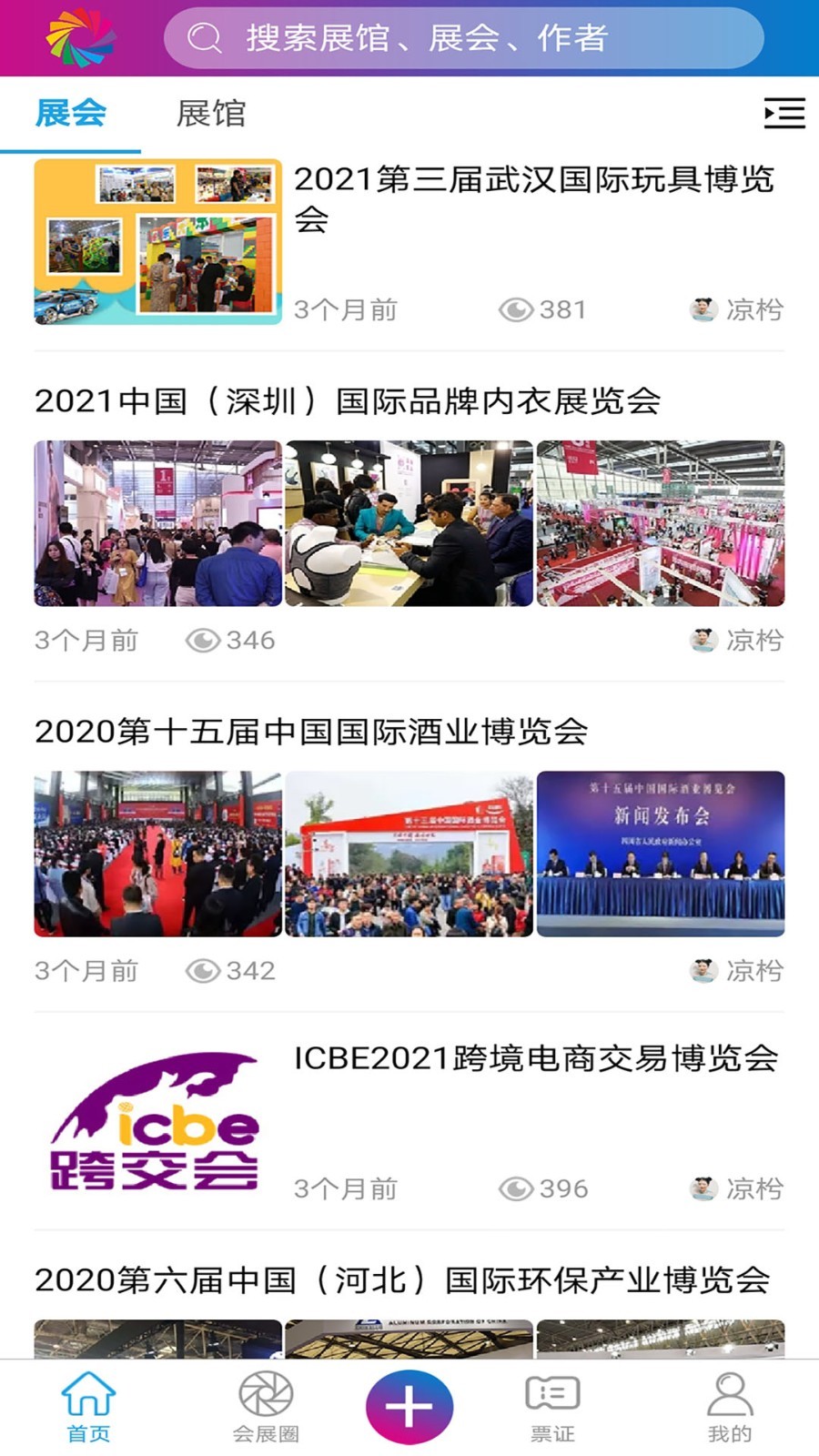819x1456 pixels.
Task: Open 2021第三届武汉国际玩具博览会
Action: (x=533, y=199)
